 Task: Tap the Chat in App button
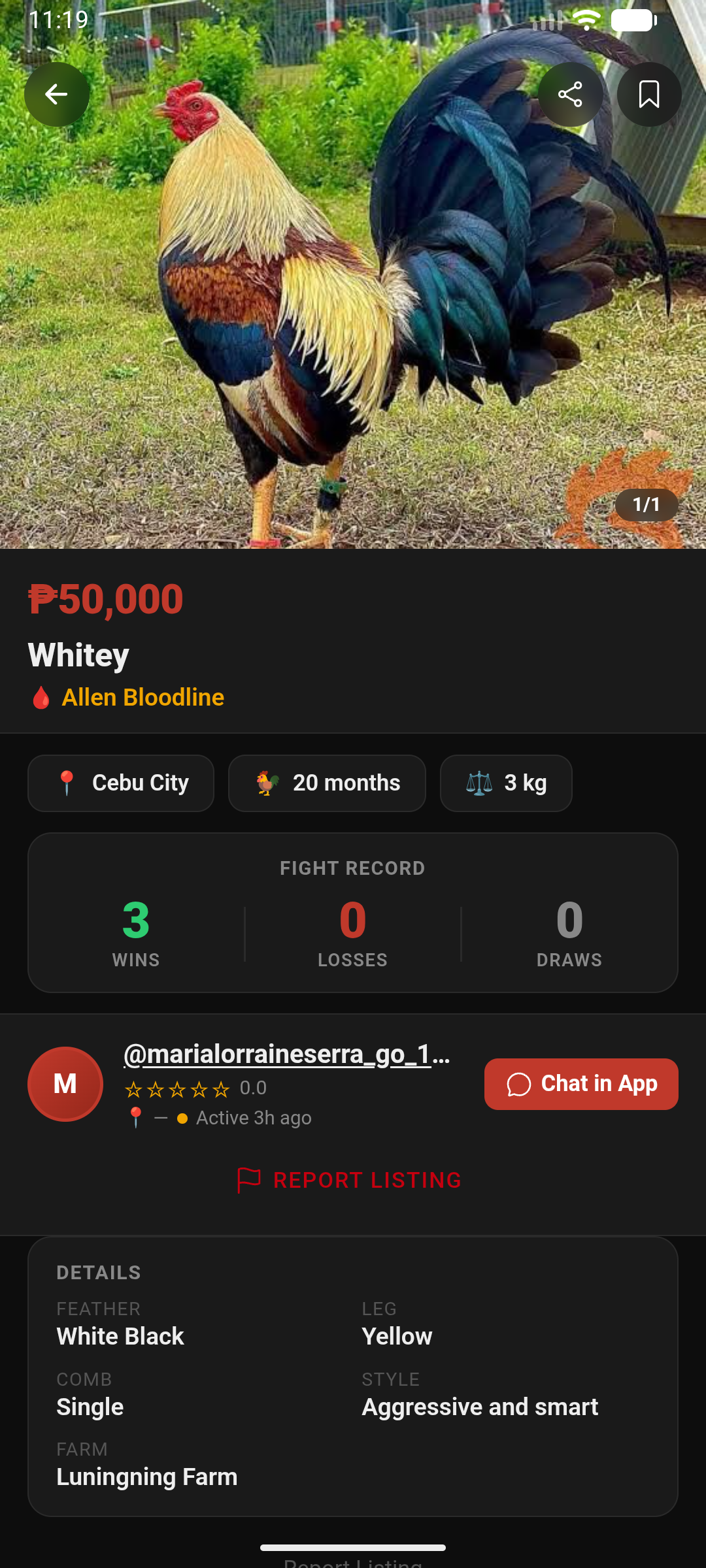(581, 1084)
